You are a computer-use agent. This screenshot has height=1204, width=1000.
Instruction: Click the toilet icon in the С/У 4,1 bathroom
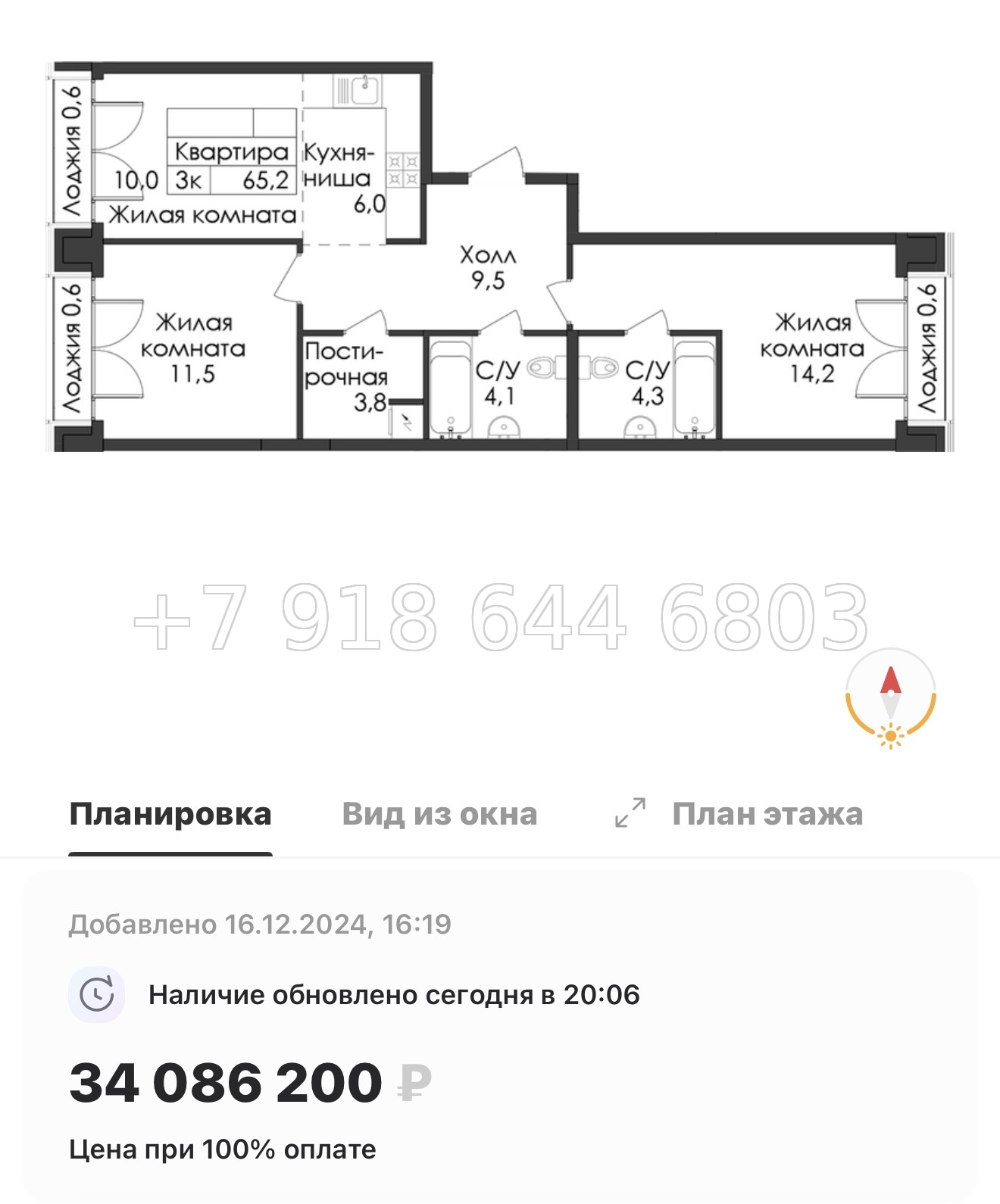(542, 367)
